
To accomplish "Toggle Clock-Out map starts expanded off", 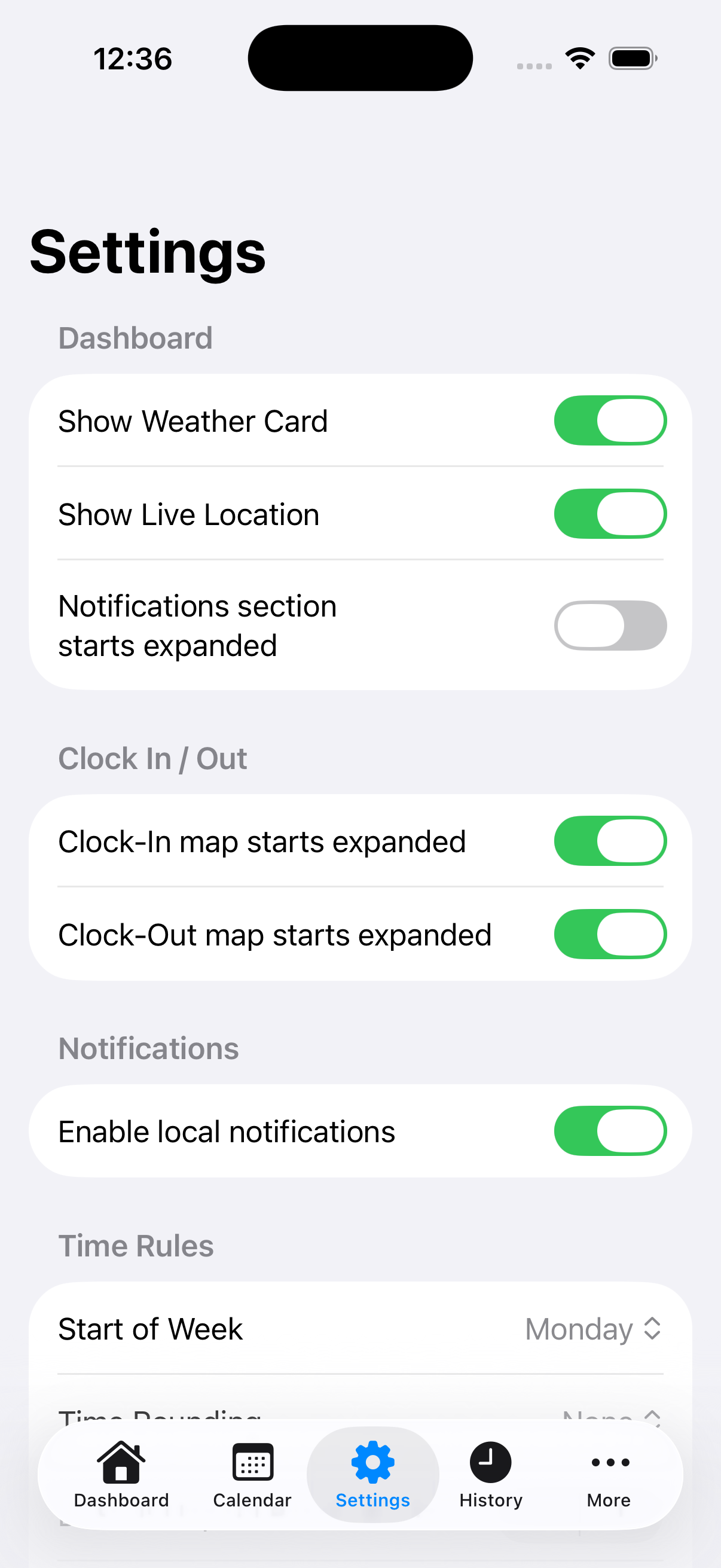I will click(x=610, y=934).
